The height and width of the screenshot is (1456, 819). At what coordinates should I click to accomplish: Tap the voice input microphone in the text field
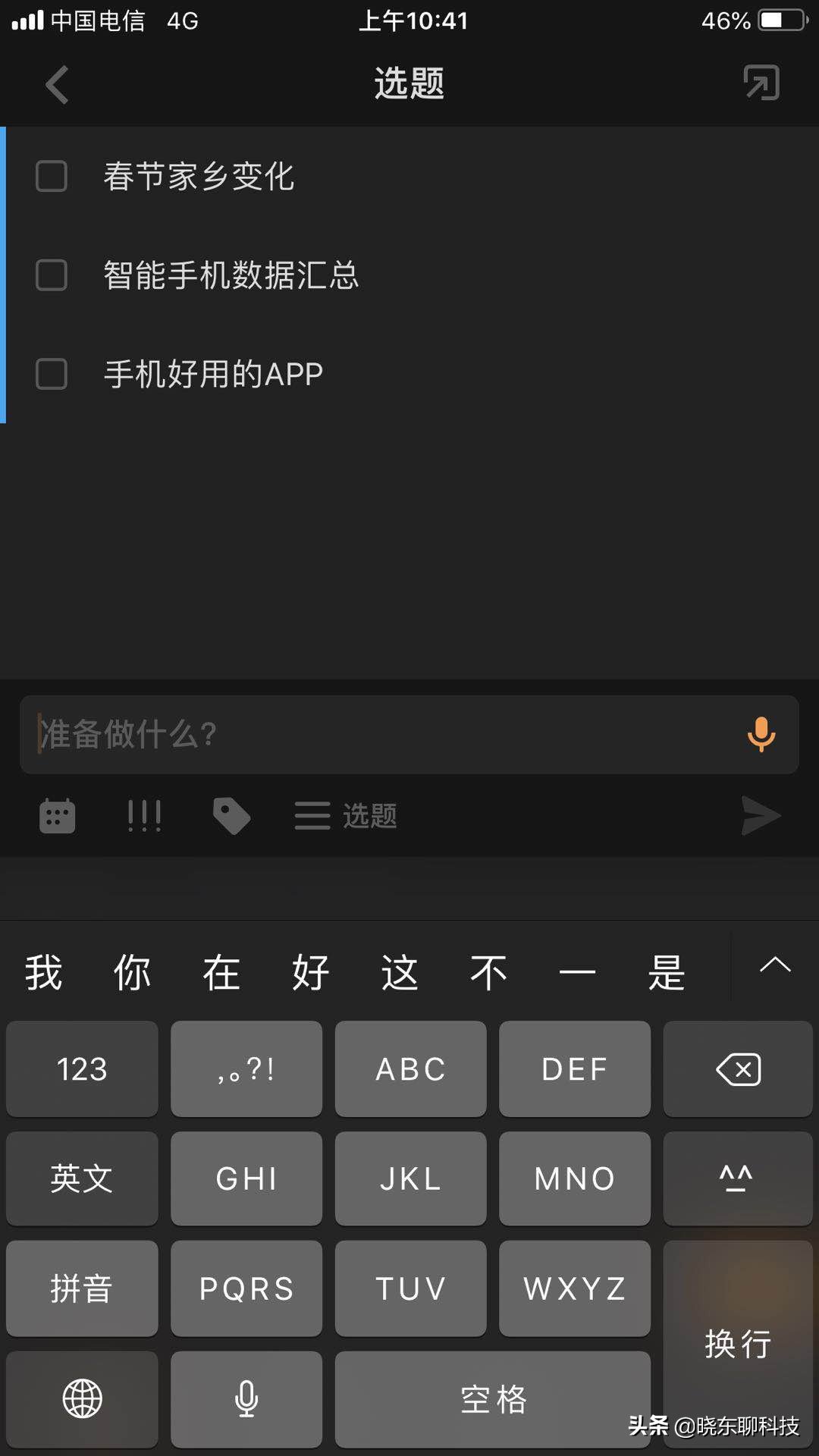pos(762,734)
